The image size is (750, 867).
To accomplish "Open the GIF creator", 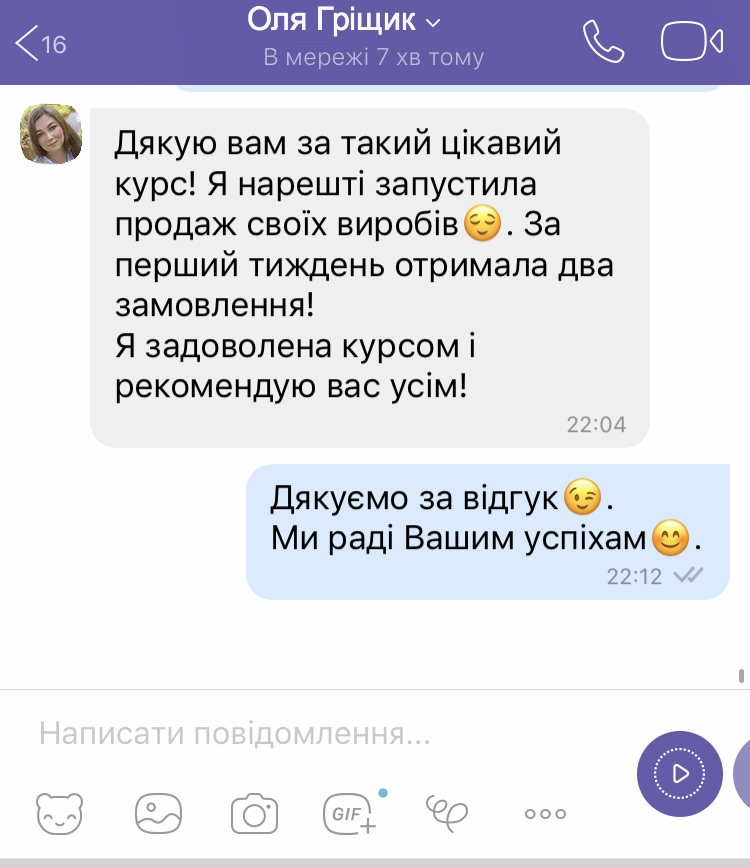I will coord(350,813).
